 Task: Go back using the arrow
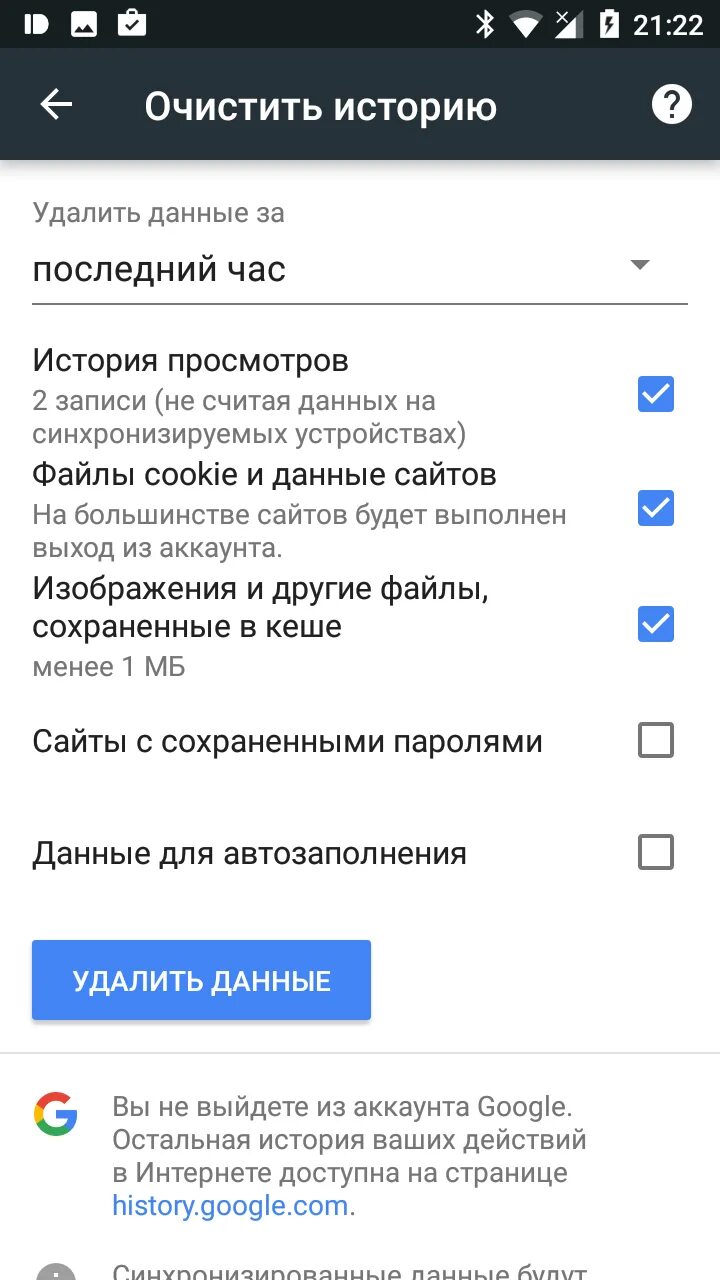point(56,105)
